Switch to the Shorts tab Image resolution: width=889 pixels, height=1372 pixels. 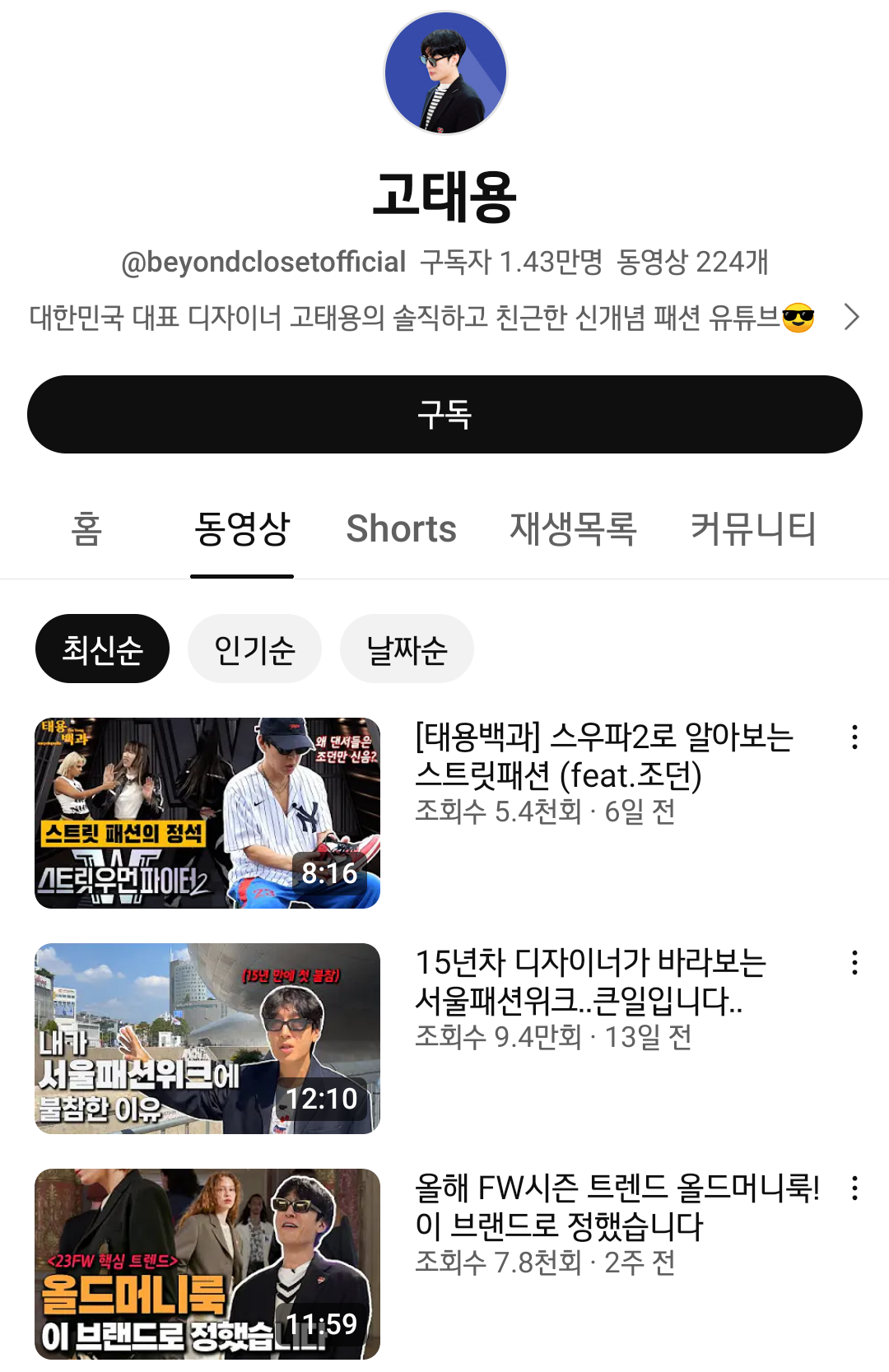[401, 528]
